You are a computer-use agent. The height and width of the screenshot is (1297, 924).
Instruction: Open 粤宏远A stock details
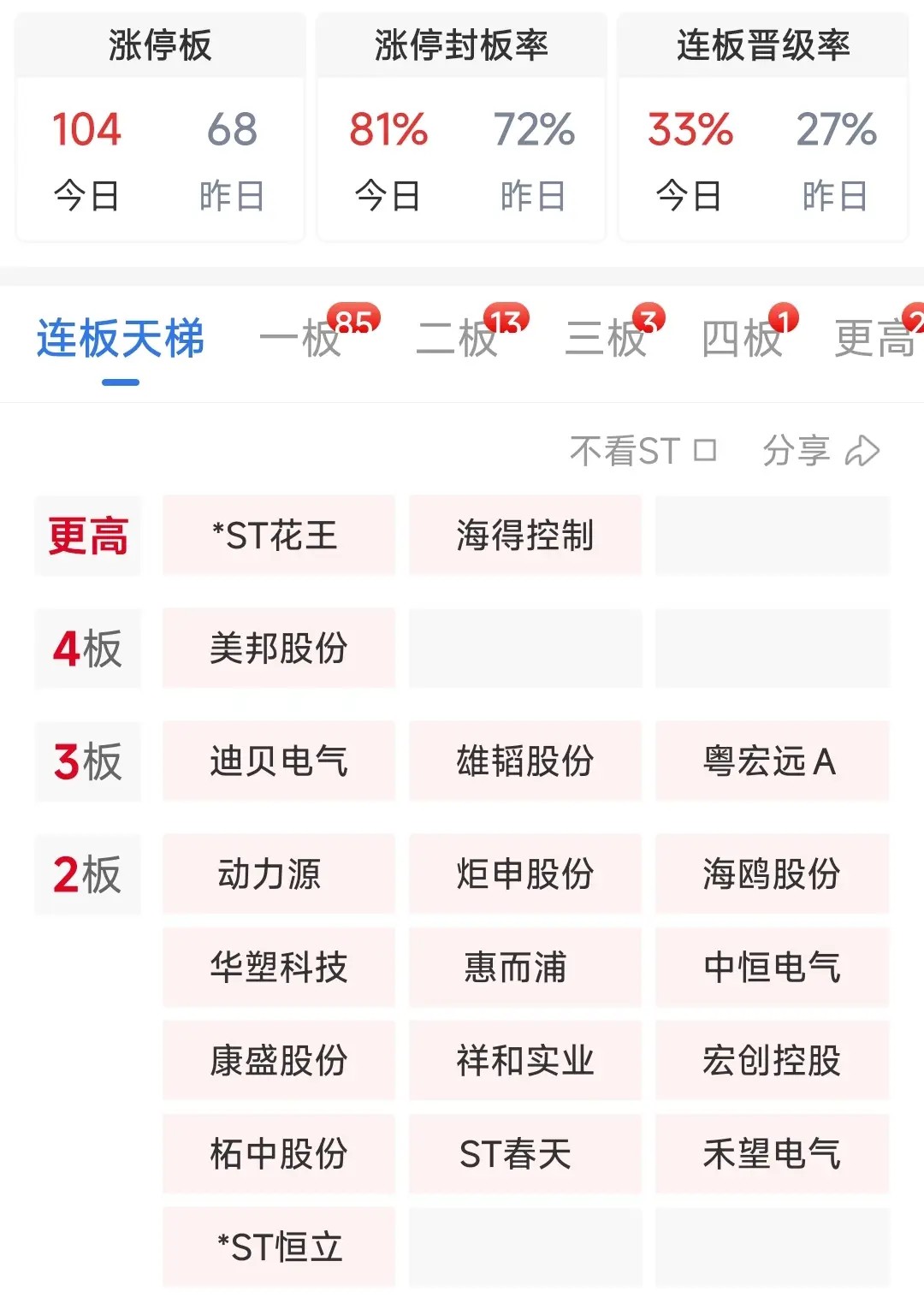point(772,761)
